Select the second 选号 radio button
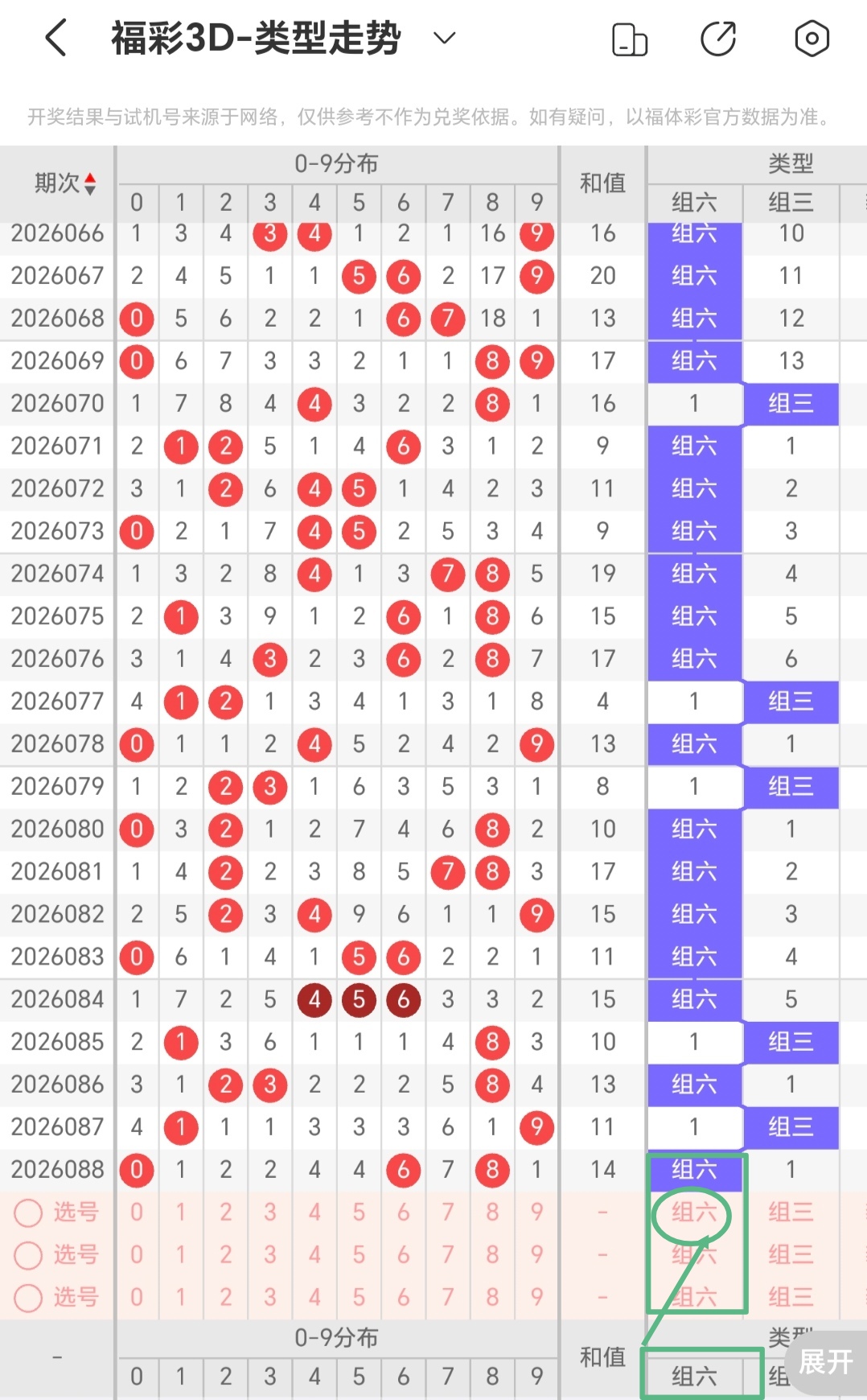This screenshot has height=1400, width=867. 29,1254
